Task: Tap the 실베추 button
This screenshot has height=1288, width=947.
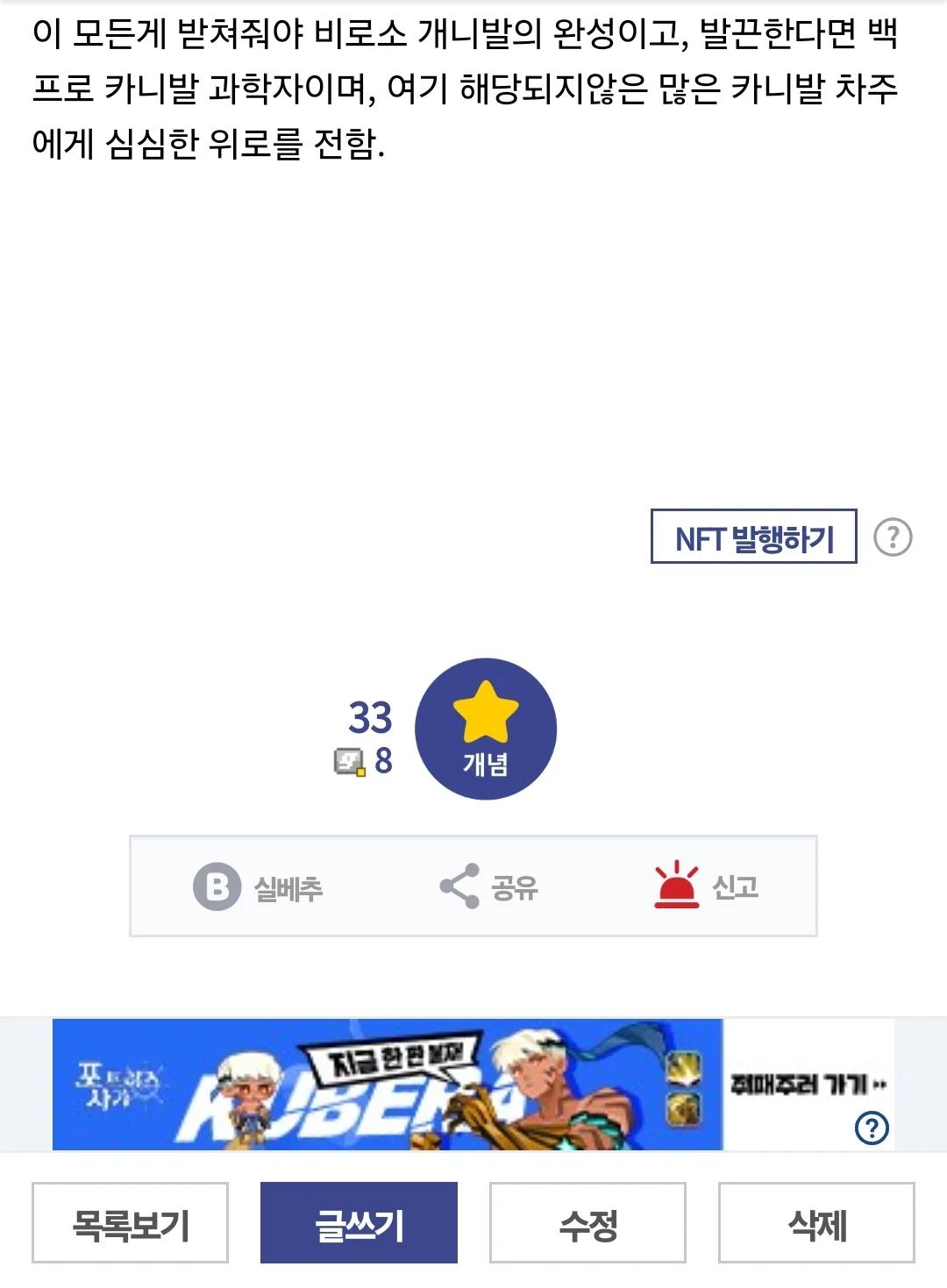Action: click(x=258, y=886)
